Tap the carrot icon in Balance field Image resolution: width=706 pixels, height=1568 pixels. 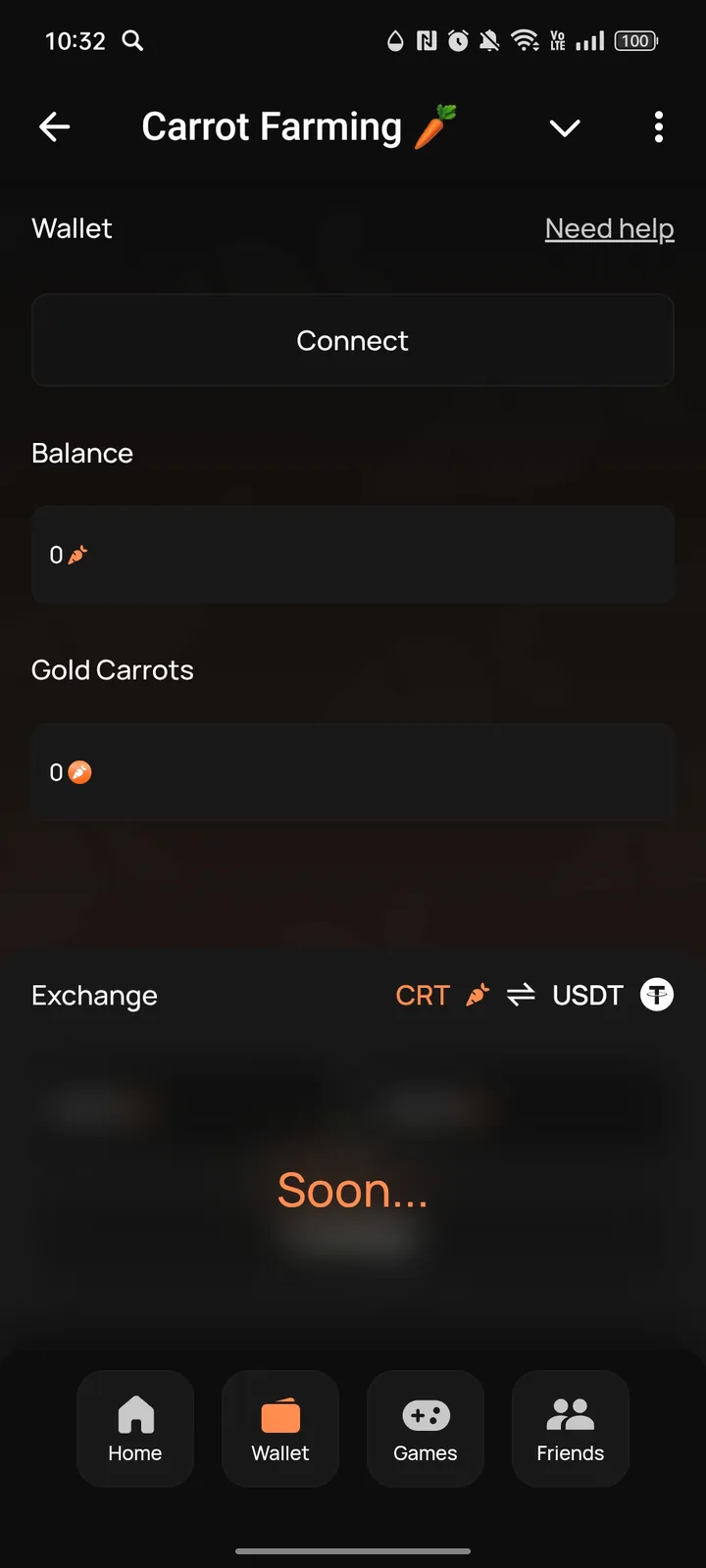77,554
